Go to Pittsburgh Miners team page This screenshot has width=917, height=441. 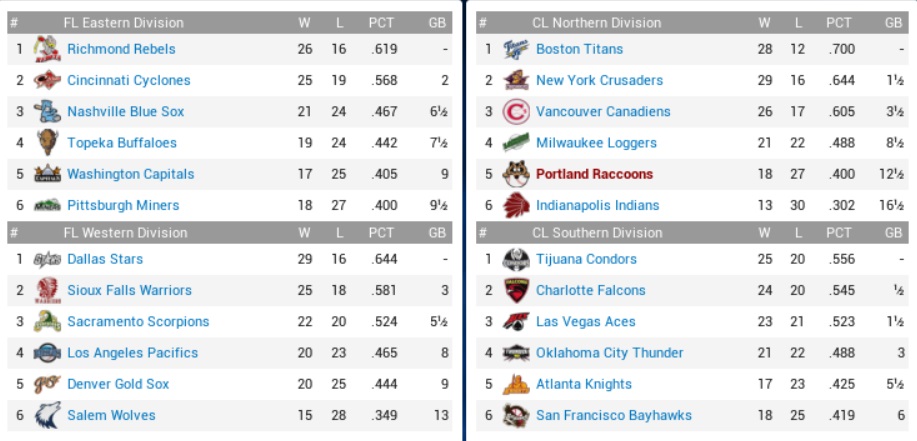coord(123,205)
